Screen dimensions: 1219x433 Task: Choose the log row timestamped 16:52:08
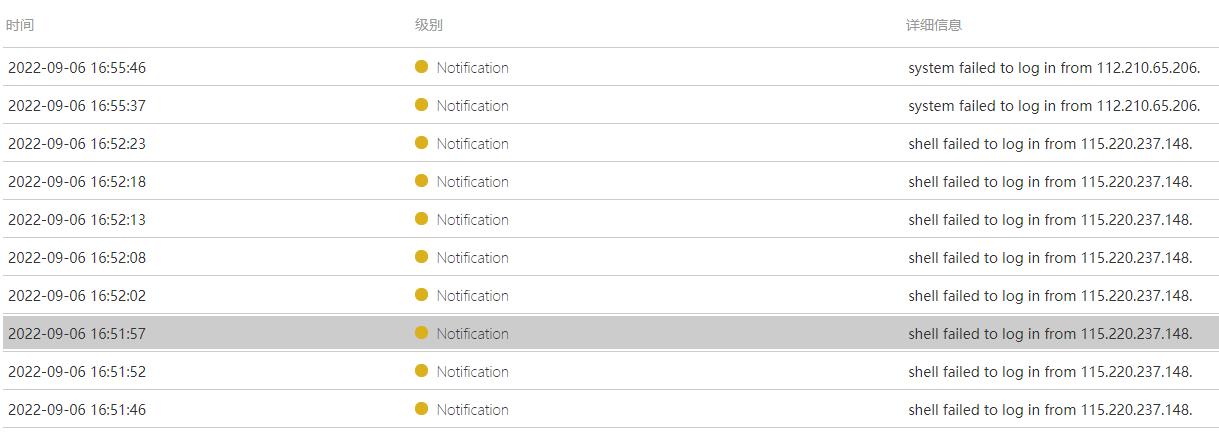(77, 258)
